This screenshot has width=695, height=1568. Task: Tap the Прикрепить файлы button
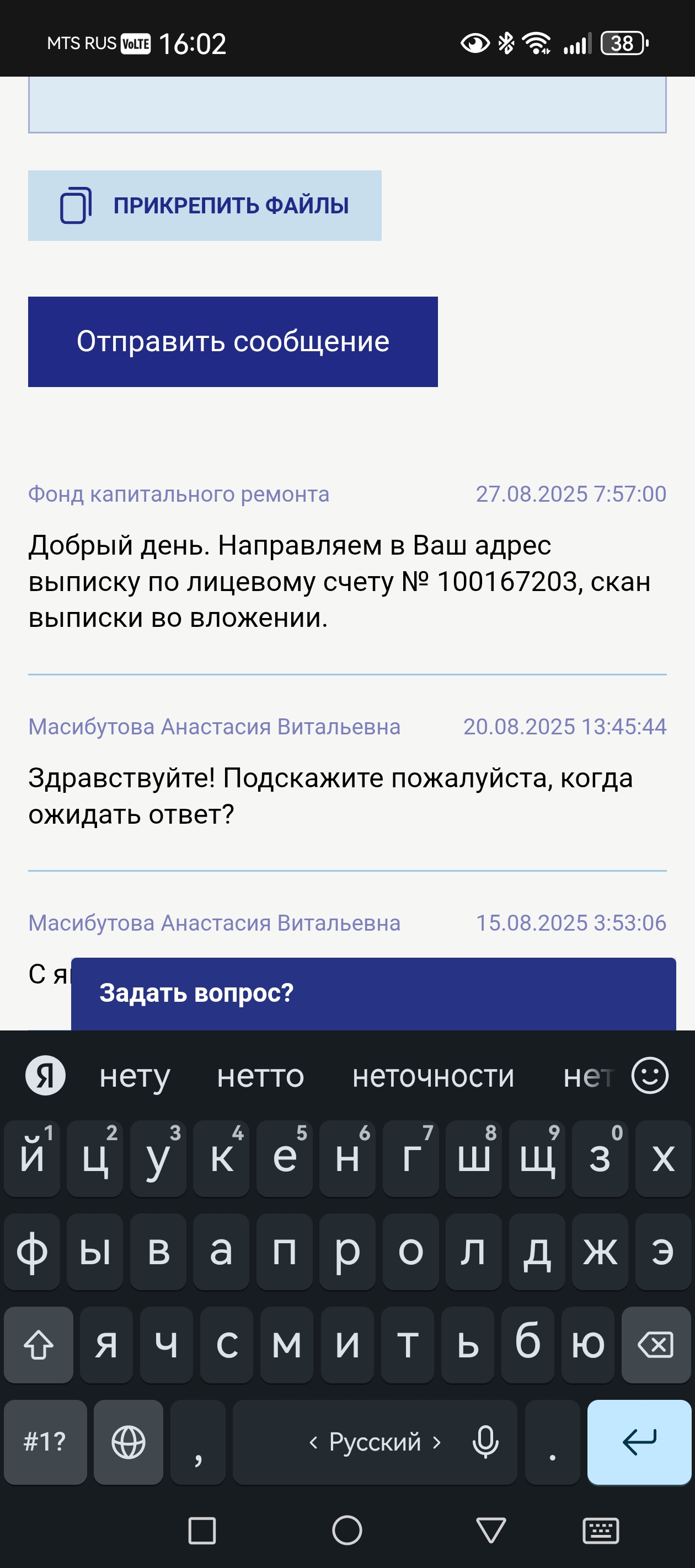205,206
